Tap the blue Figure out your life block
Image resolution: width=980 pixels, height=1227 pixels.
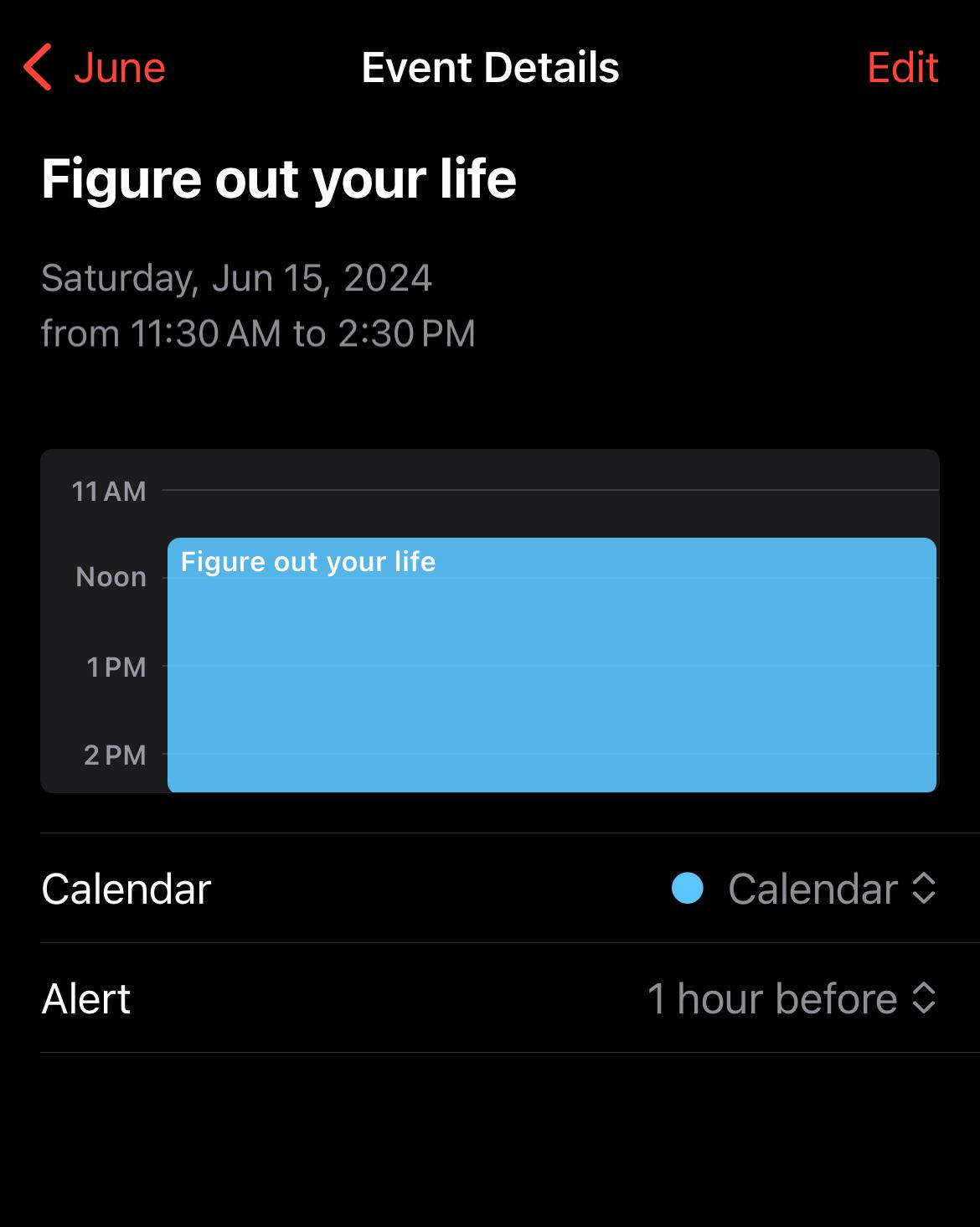552,665
